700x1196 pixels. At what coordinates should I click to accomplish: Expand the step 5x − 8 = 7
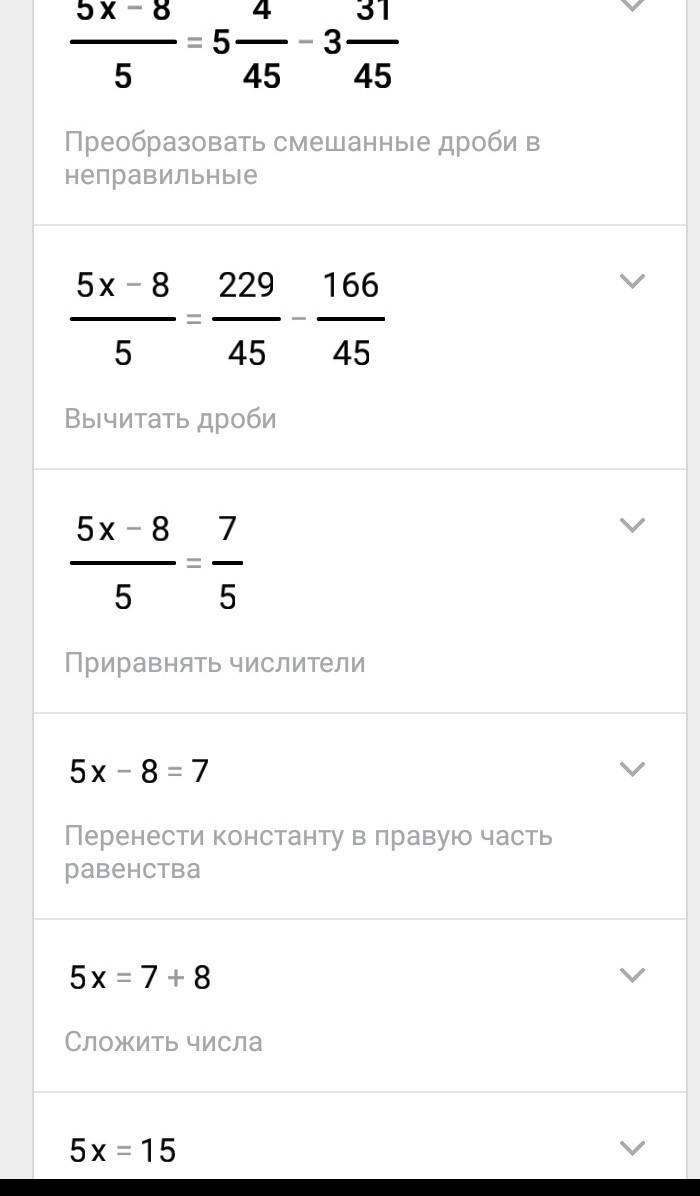pyautogui.click(x=632, y=769)
